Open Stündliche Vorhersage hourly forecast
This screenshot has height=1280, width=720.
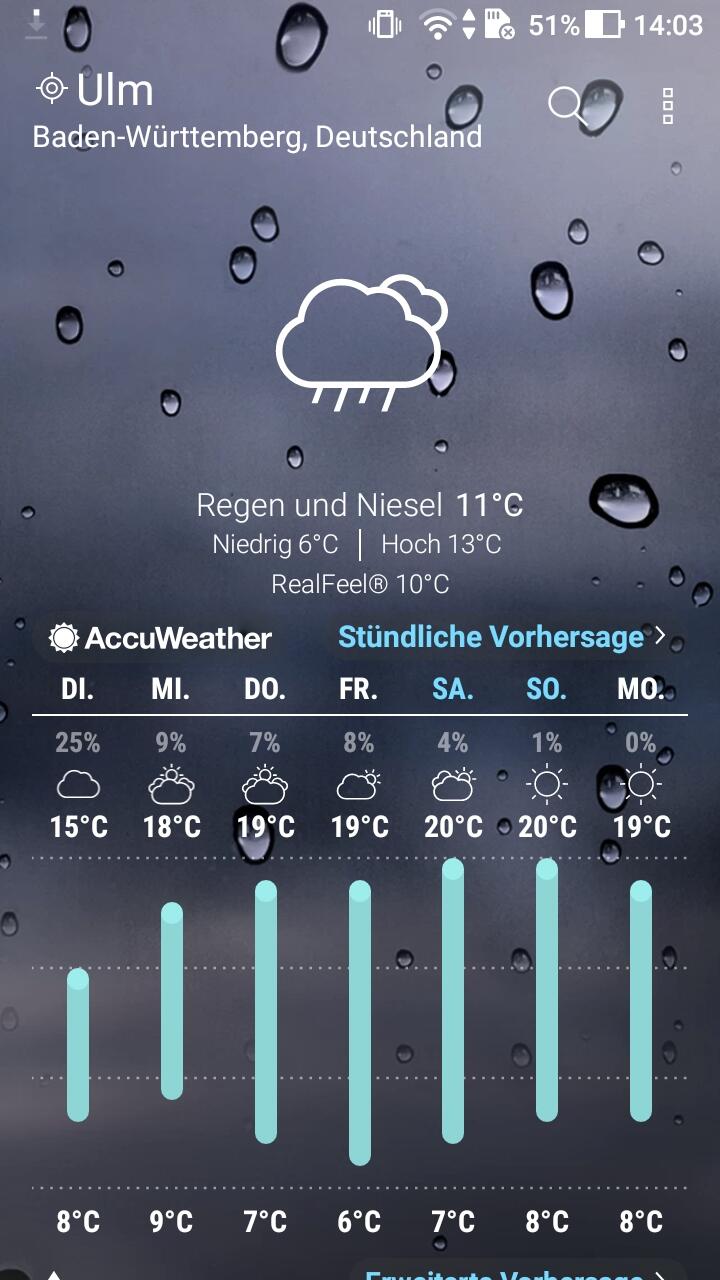click(500, 637)
